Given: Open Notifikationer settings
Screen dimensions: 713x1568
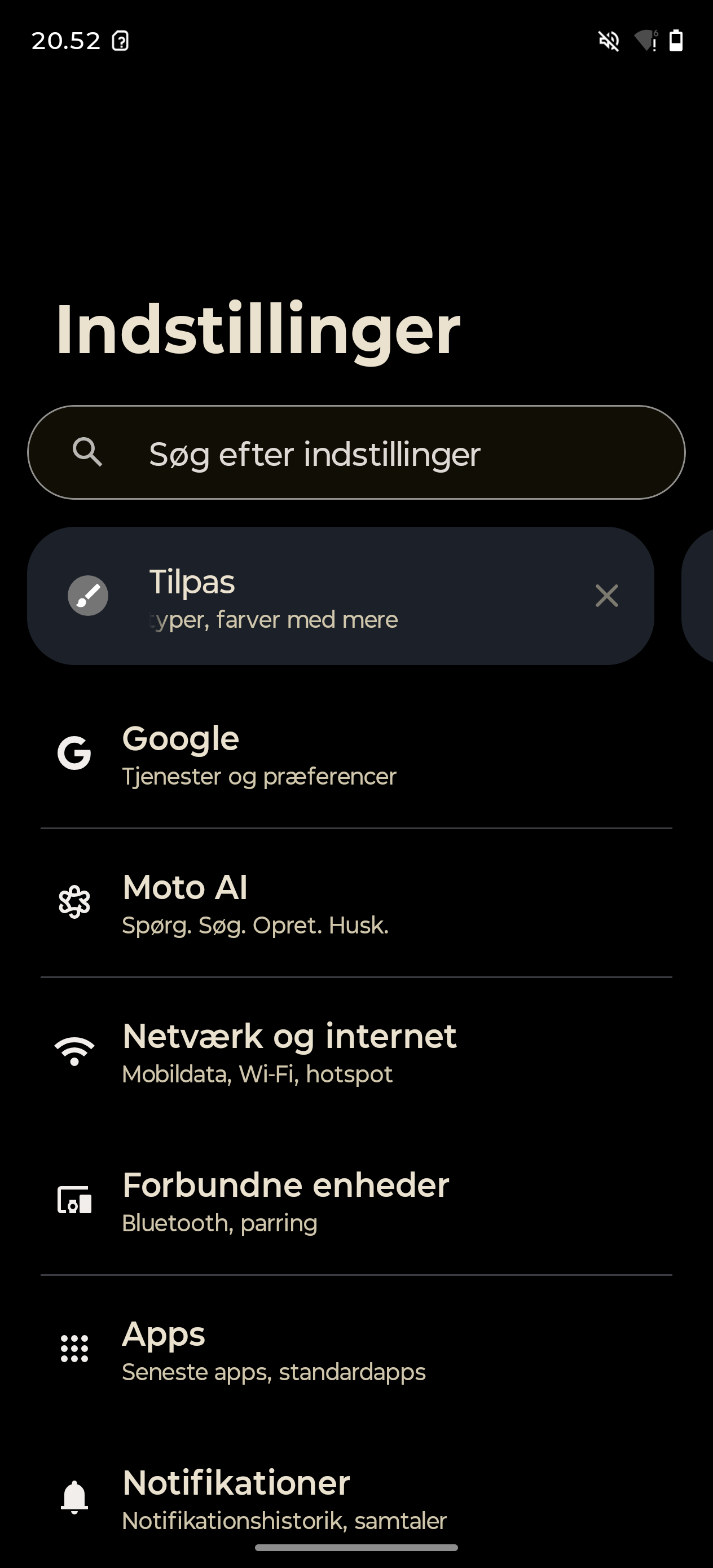Looking at the screenshot, I should pyautogui.click(x=356, y=1499).
